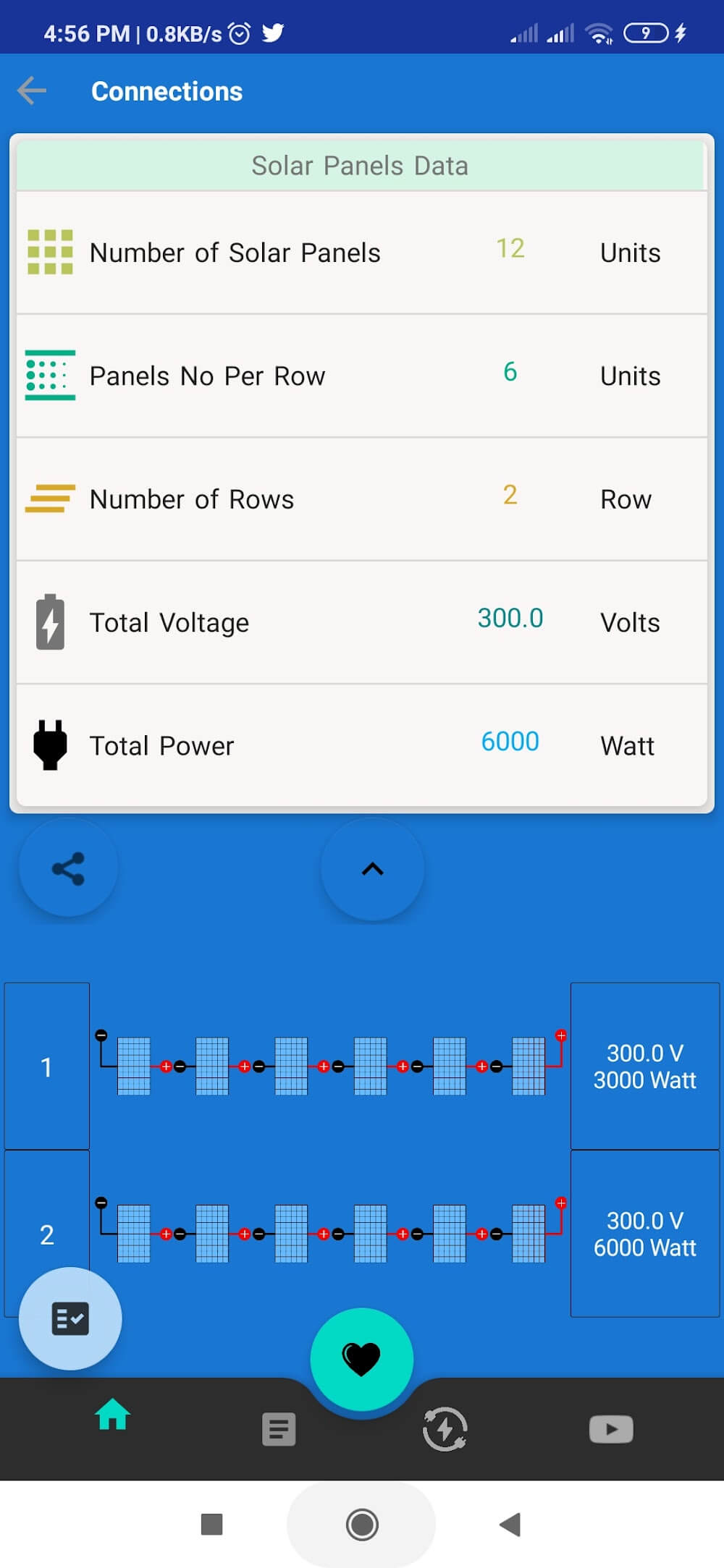Screen dimensions: 724x1568
Task: Share the solar panels data
Action: coord(69,869)
